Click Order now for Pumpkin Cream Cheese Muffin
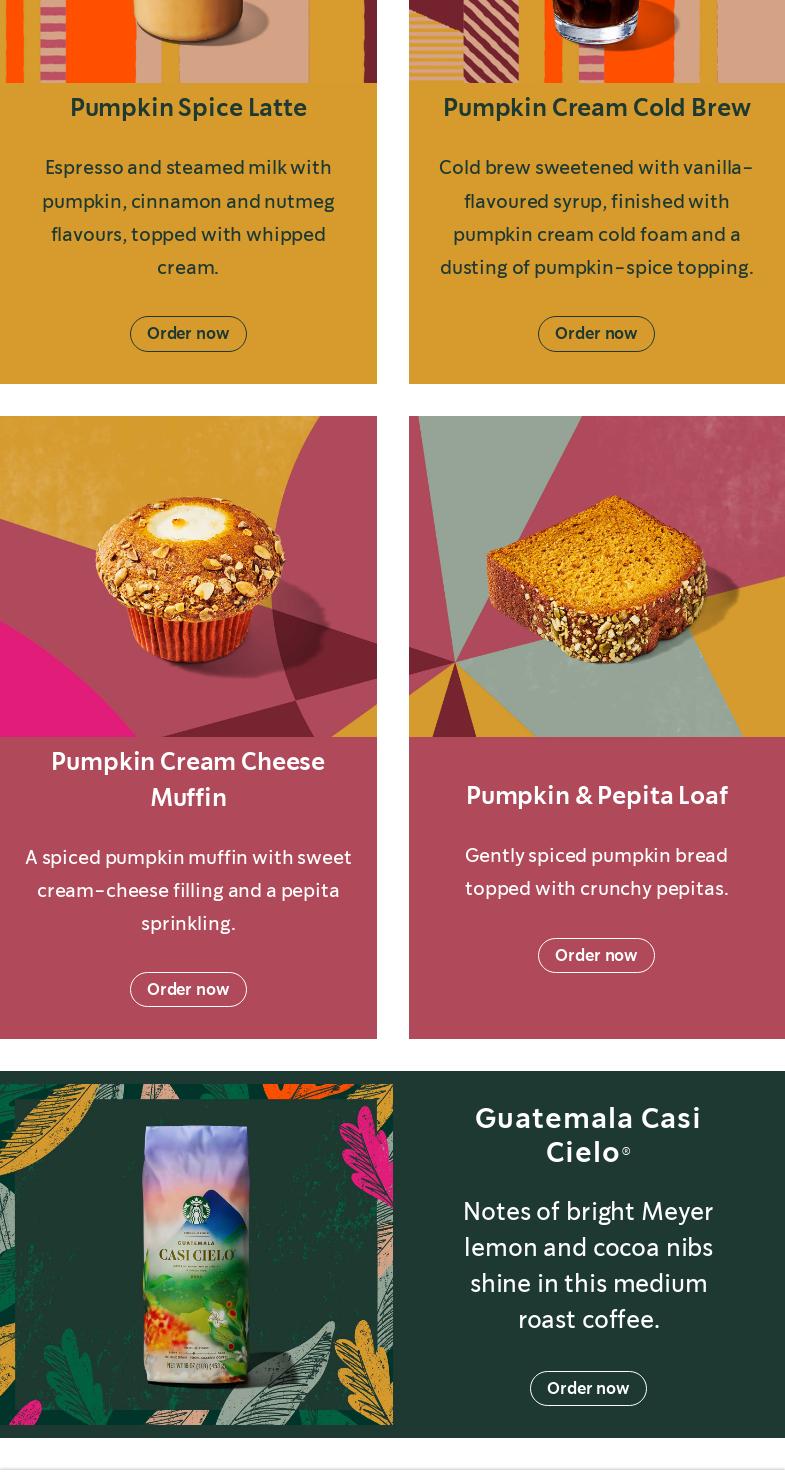Viewport: 785px width, 1478px height. (x=188, y=989)
